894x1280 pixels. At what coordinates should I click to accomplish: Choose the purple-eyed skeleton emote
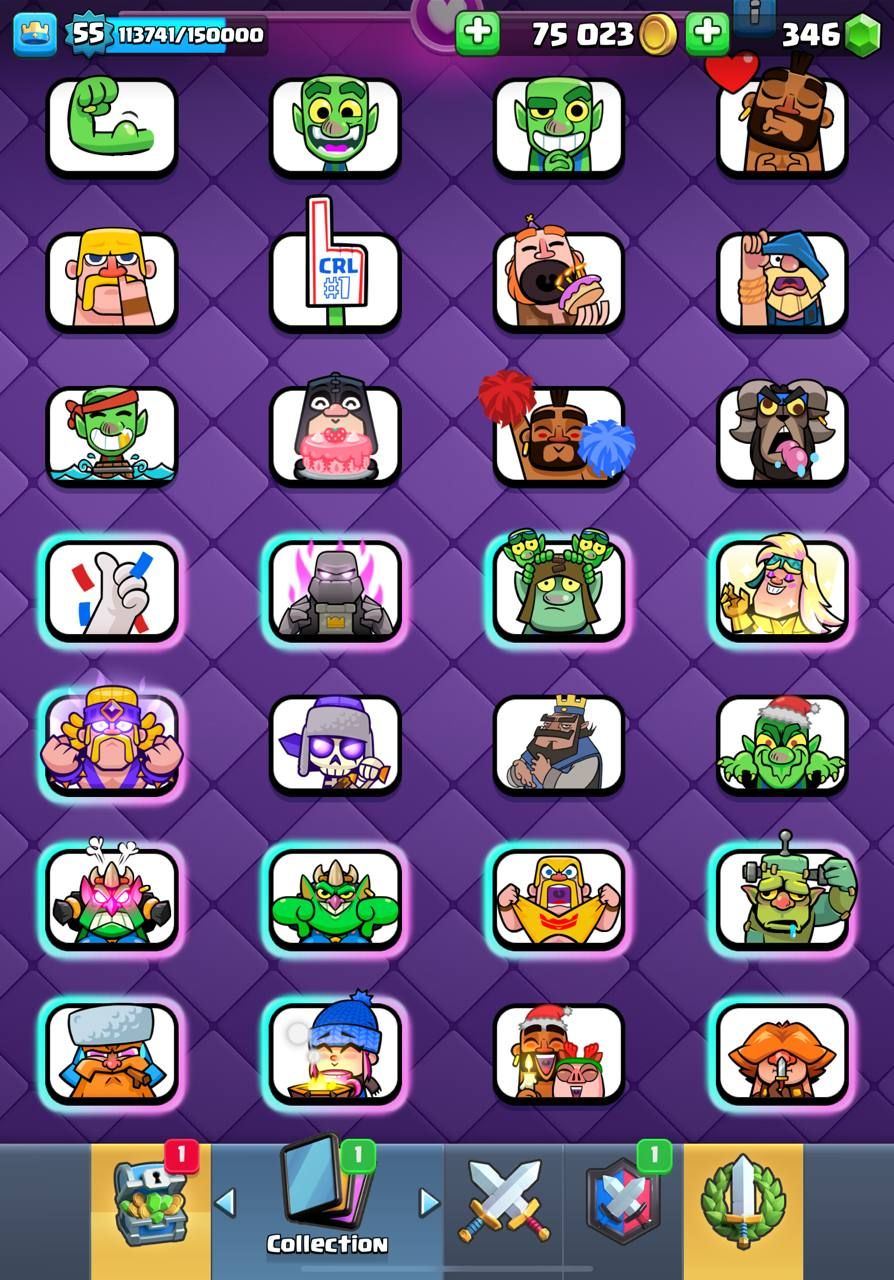[x=335, y=745]
